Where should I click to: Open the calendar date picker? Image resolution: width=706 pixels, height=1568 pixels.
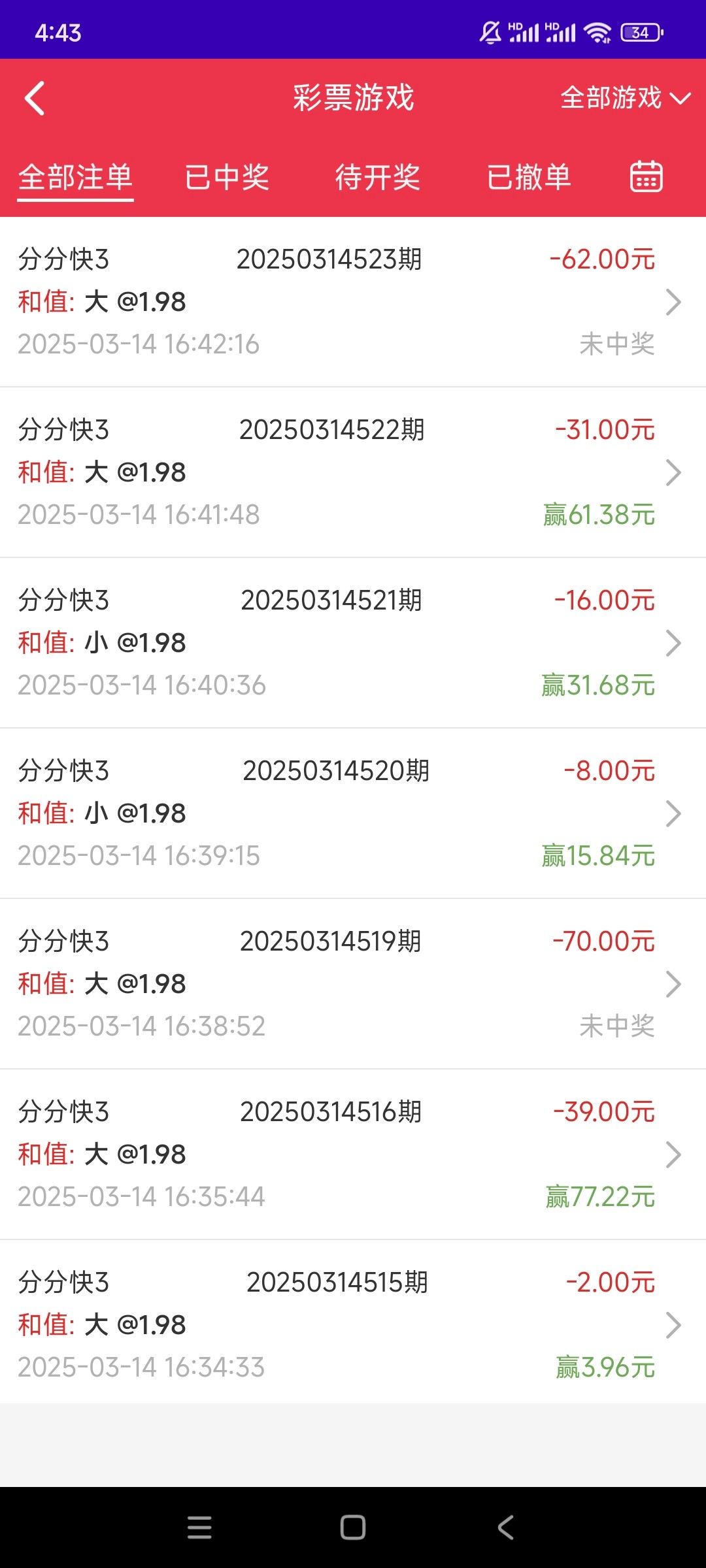[x=646, y=176]
